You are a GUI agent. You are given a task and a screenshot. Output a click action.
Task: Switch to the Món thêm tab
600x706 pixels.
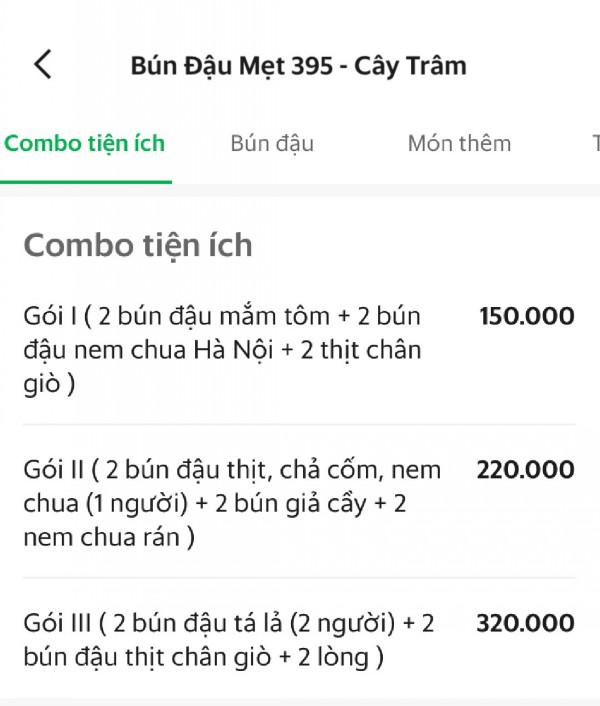click(x=459, y=143)
